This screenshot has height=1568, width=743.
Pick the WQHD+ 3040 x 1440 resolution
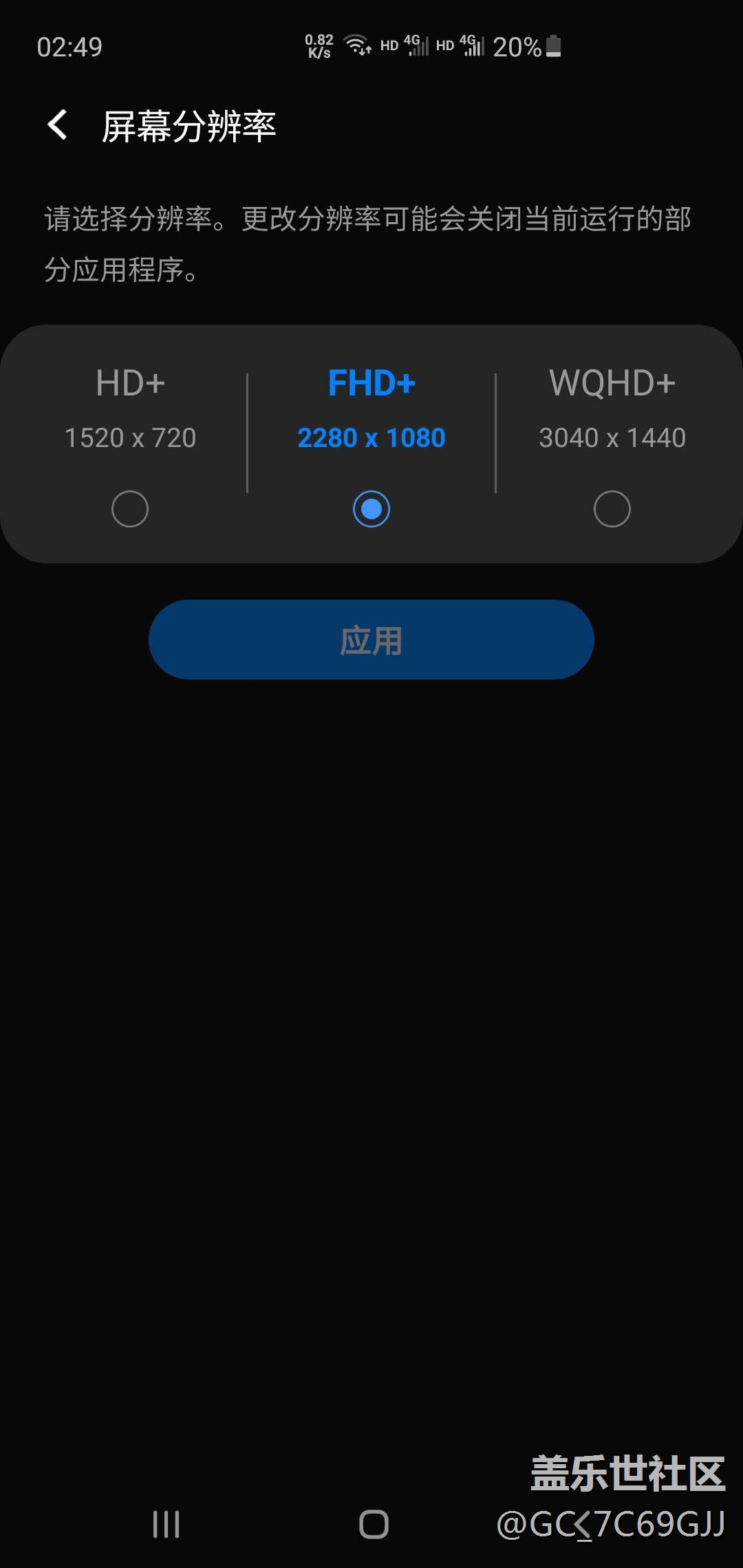pos(612,509)
